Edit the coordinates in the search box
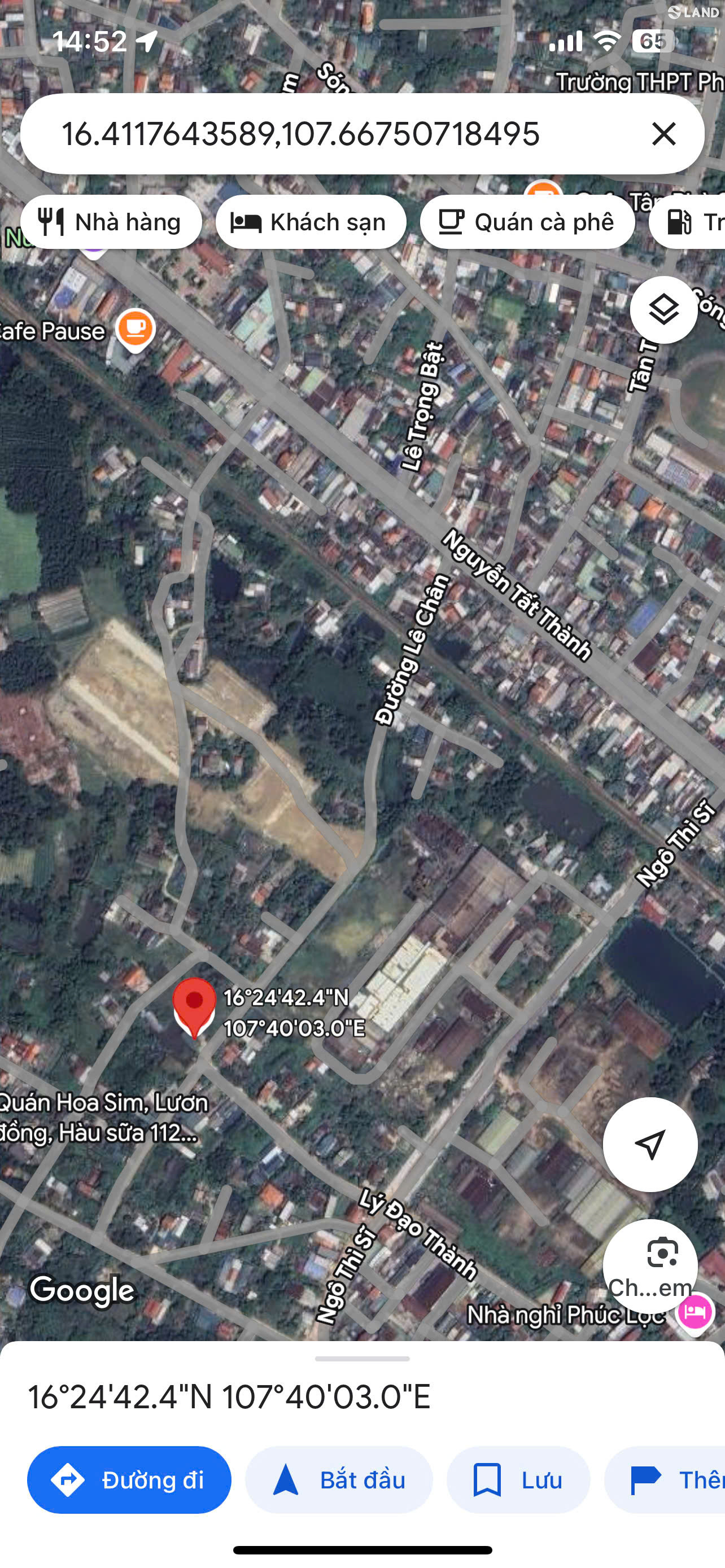The width and height of the screenshot is (725, 1568). 301,133
